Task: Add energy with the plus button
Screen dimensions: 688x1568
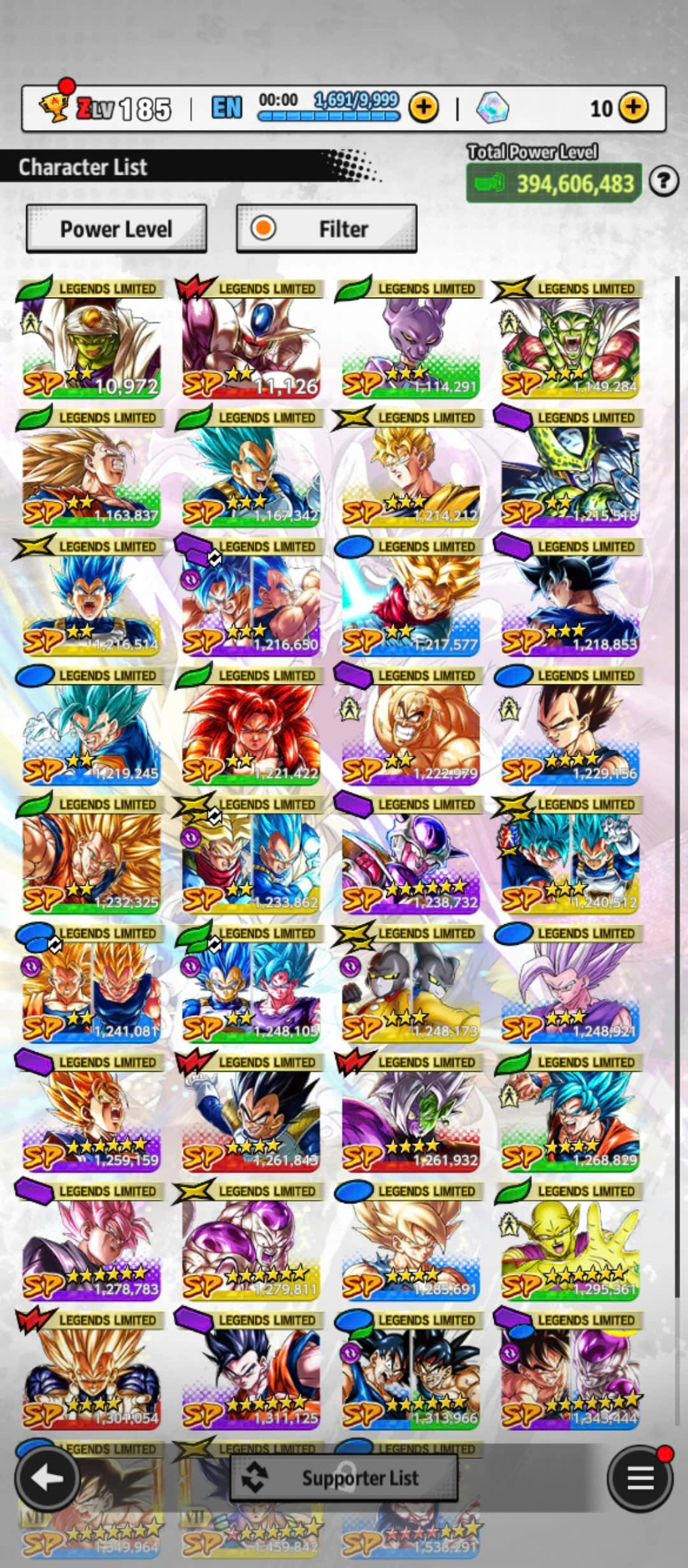Action: coord(424,108)
